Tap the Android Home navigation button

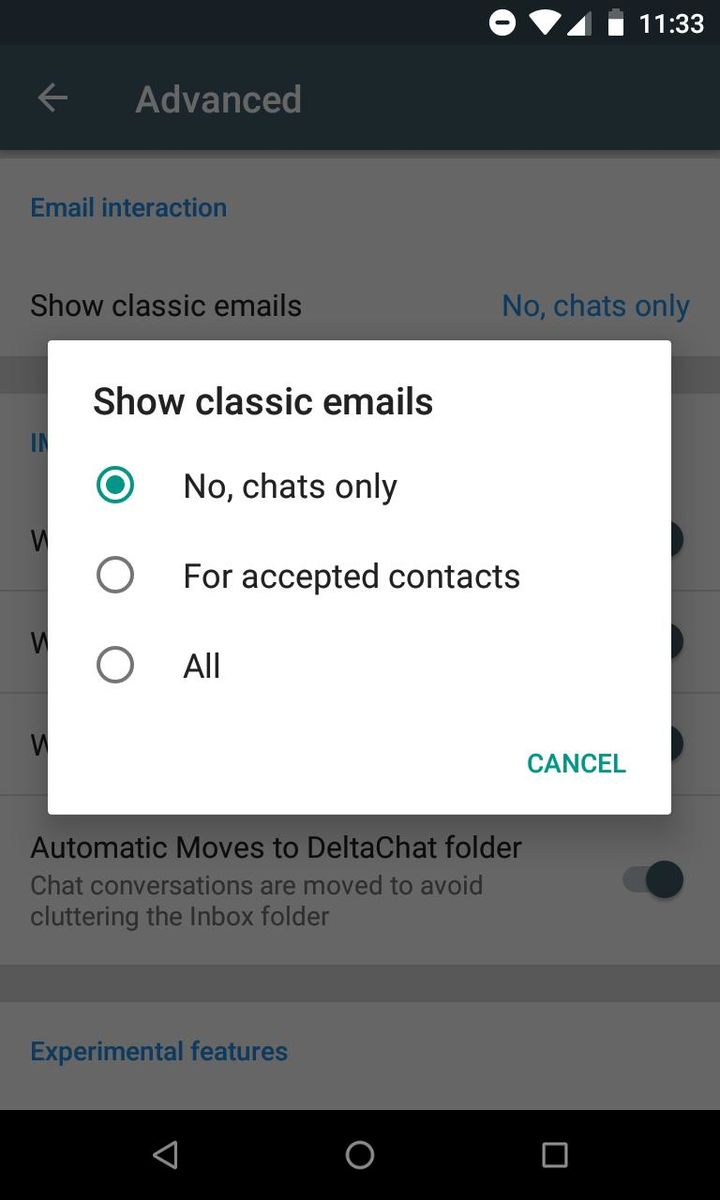pos(359,1155)
